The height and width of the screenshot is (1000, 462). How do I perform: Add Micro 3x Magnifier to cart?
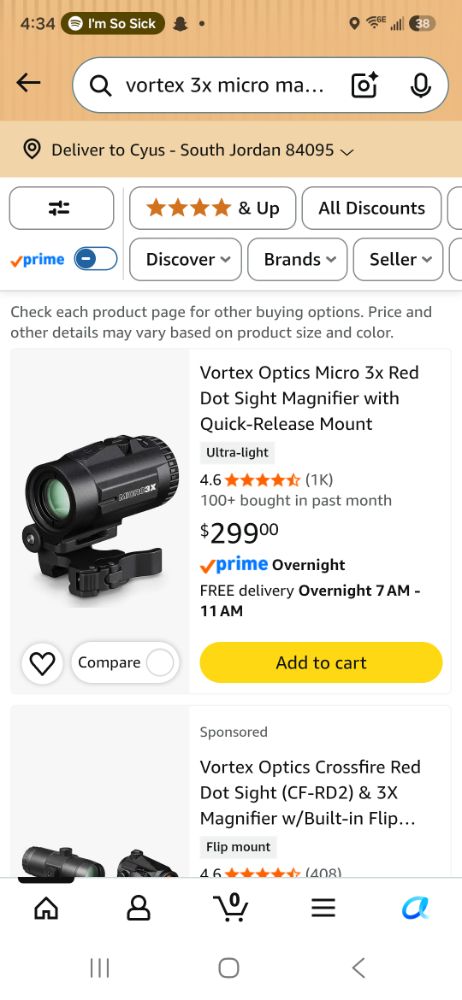coord(321,663)
